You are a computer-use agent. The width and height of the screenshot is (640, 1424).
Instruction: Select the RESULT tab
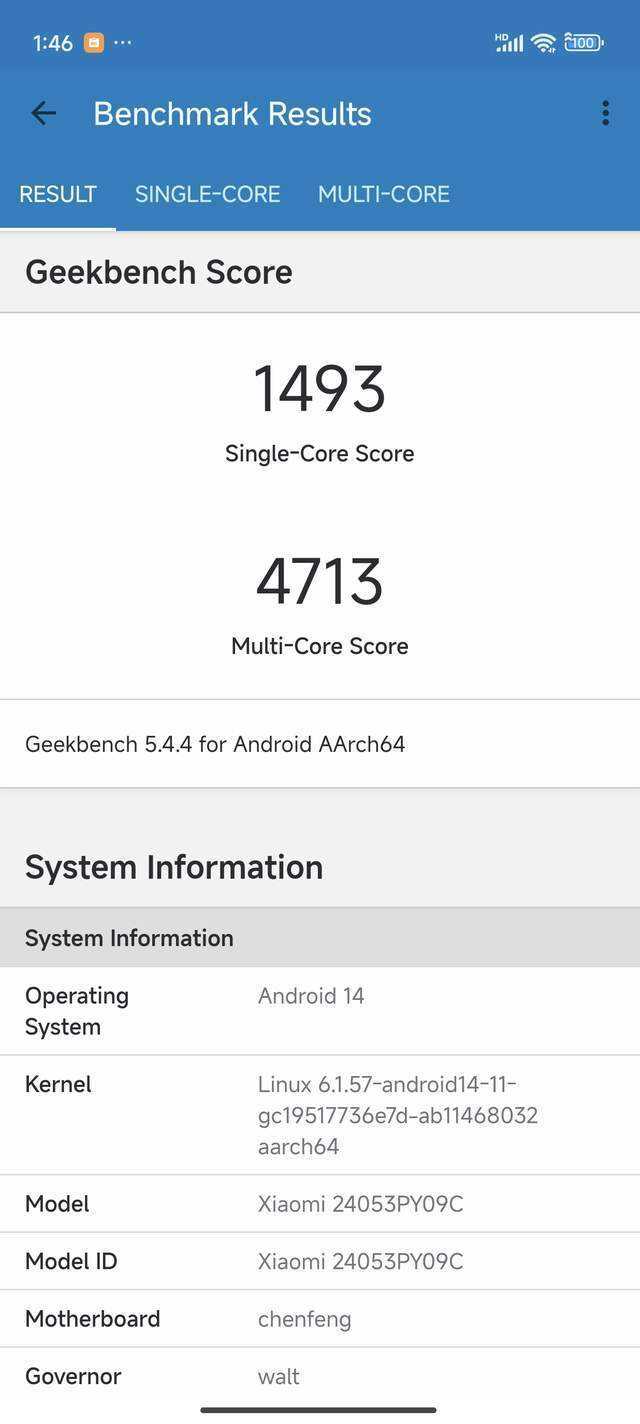[58, 194]
